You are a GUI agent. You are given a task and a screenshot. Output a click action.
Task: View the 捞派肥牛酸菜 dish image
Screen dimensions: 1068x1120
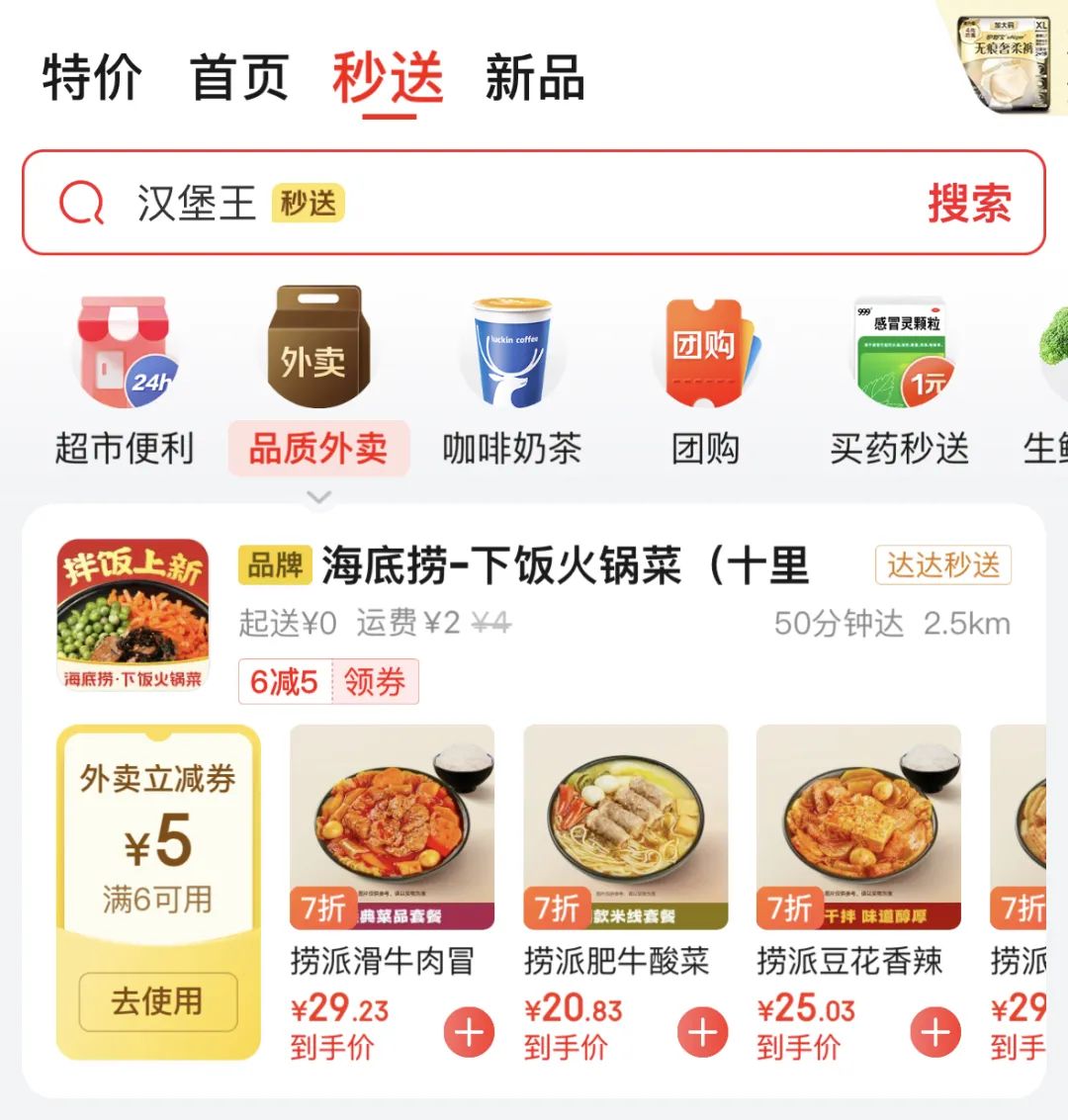625,826
